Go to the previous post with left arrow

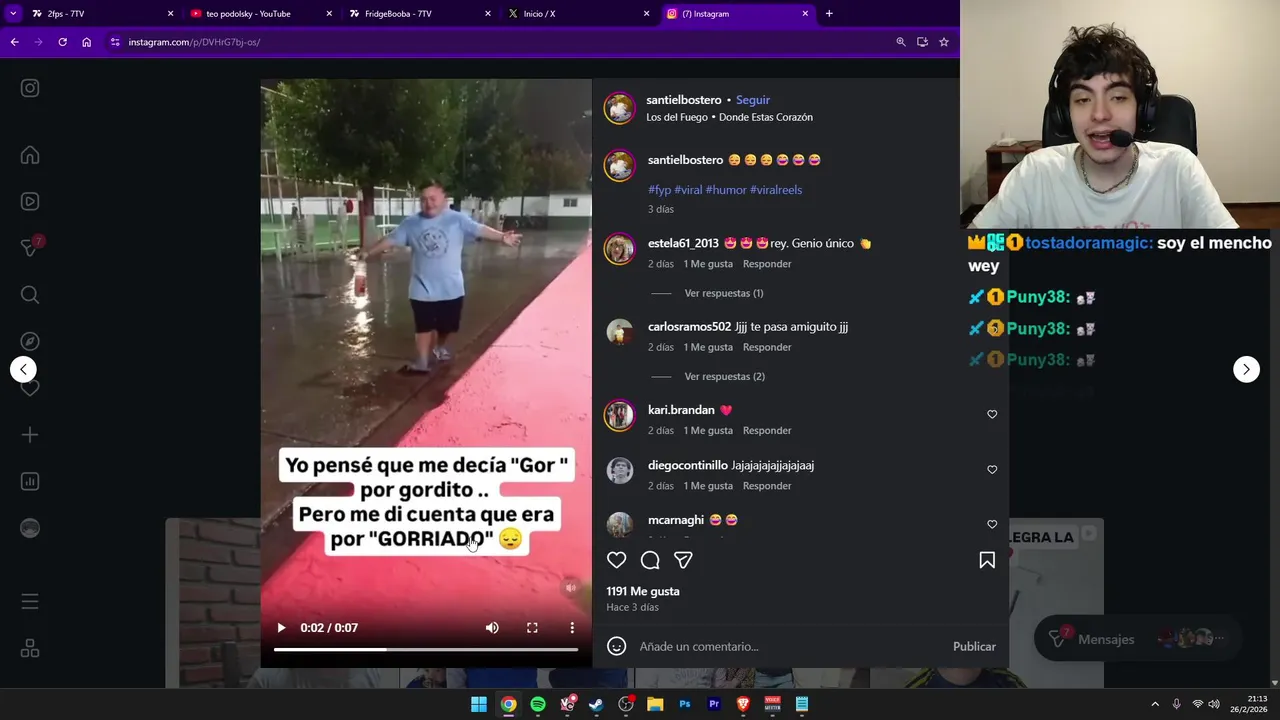click(23, 369)
